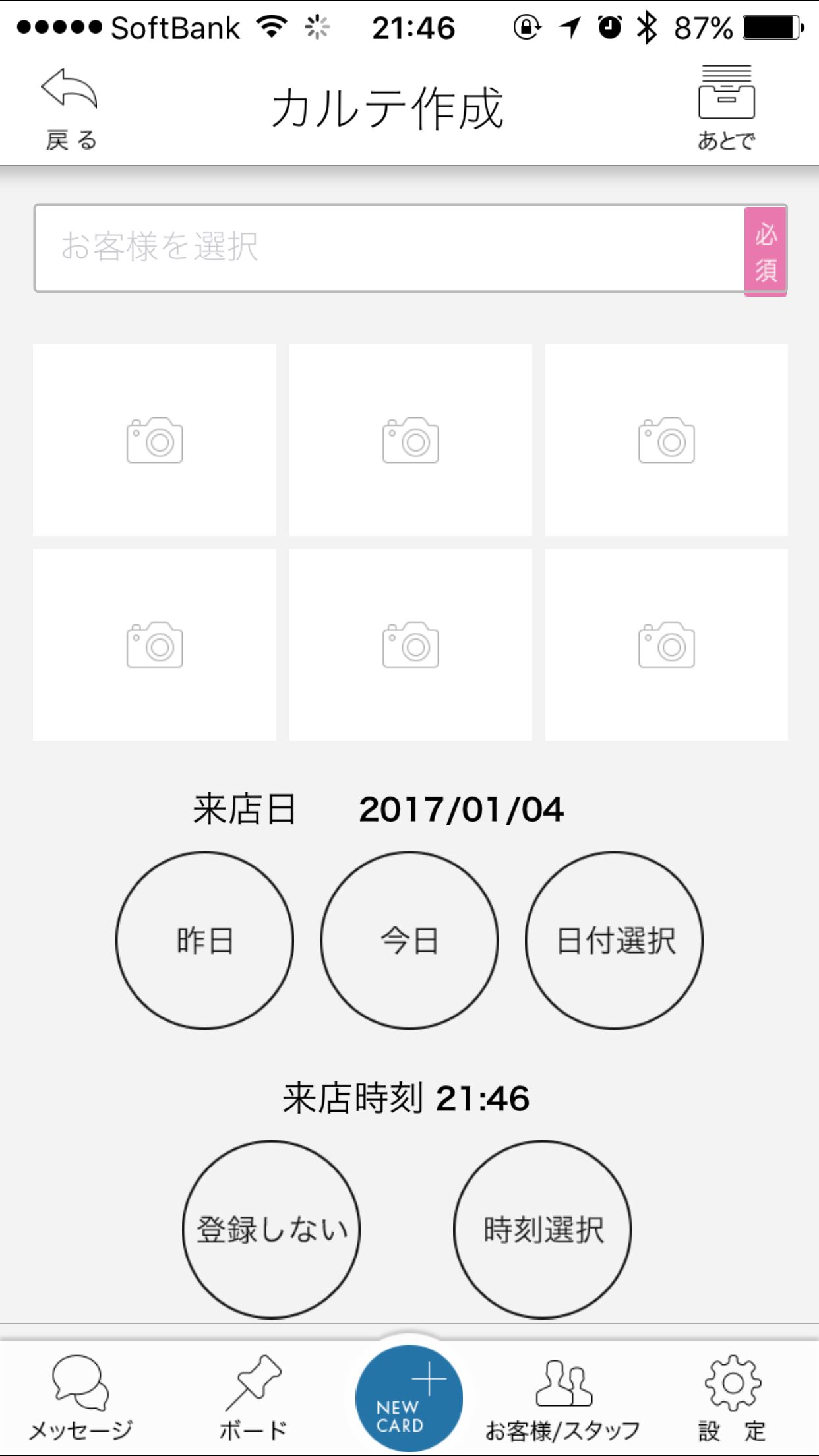Viewport: 819px width, 1456px height.
Task: Go back with the 戻る arrow
Action: coord(70,109)
